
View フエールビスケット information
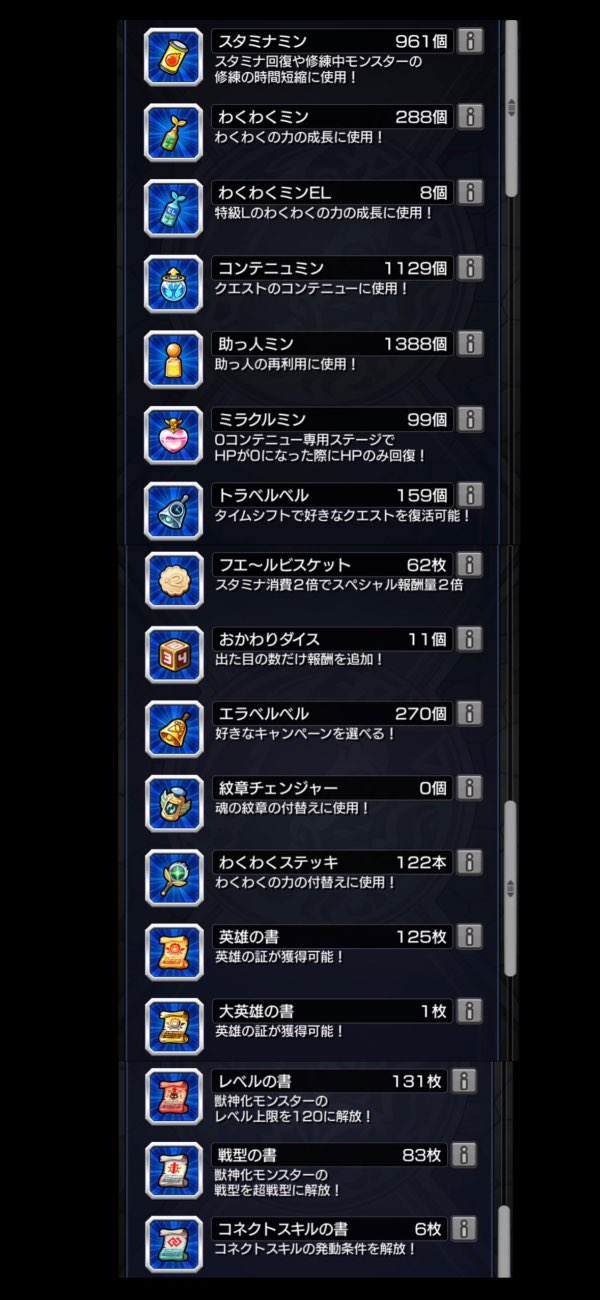click(x=471, y=564)
